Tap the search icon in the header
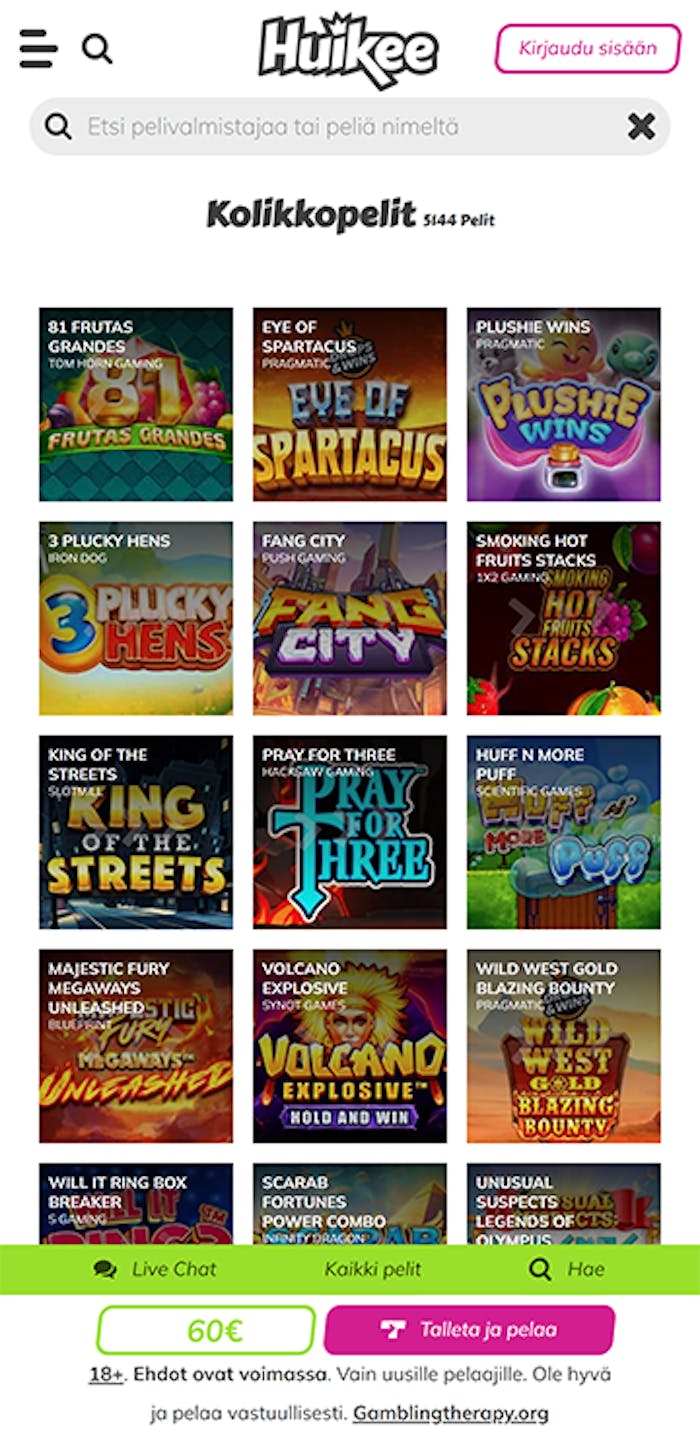The image size is (700, 1439). point(97,48)
